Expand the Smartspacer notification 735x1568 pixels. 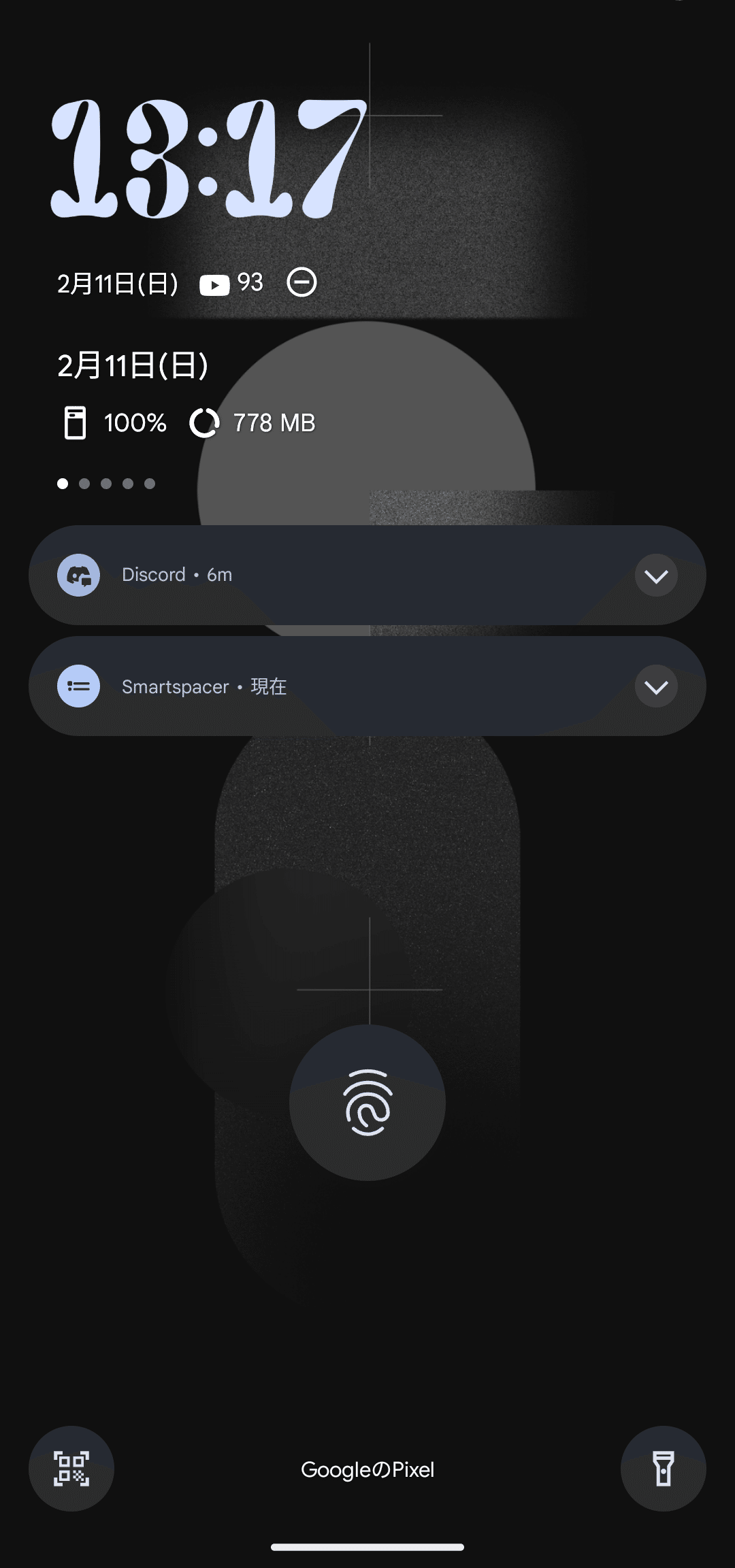[656, 687]
